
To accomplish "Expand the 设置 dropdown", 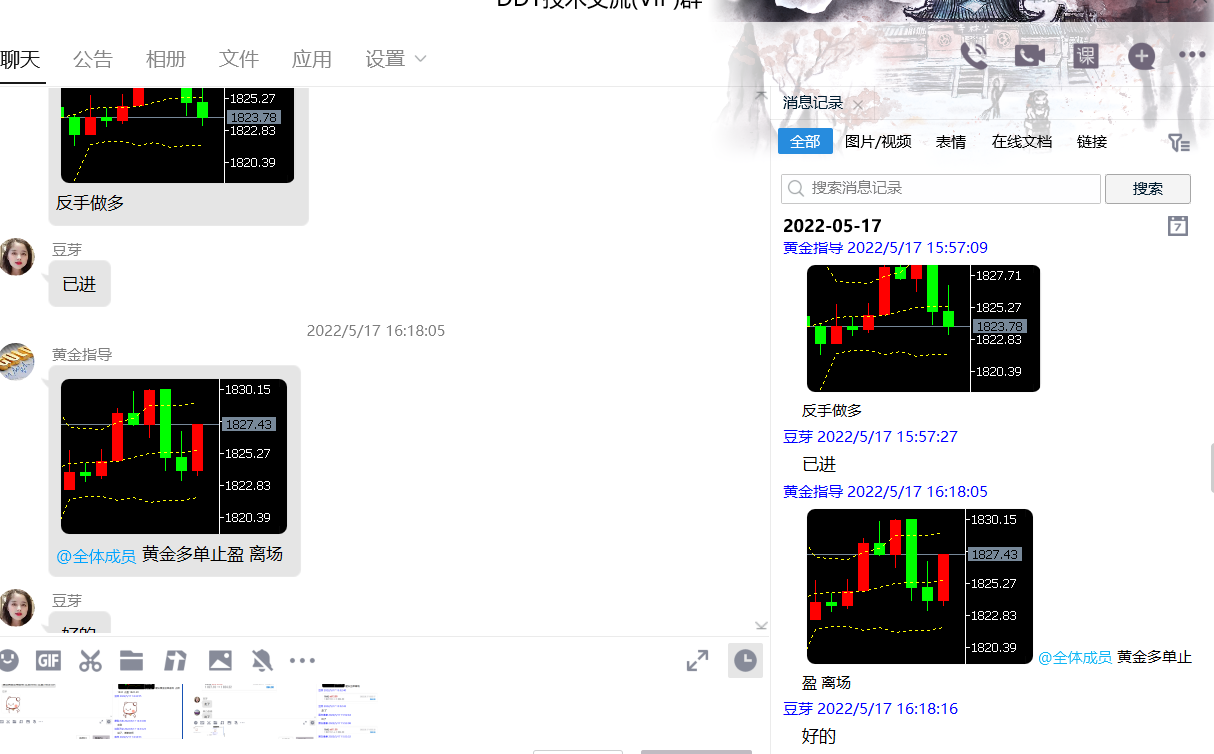I will [x=396, y=59].
